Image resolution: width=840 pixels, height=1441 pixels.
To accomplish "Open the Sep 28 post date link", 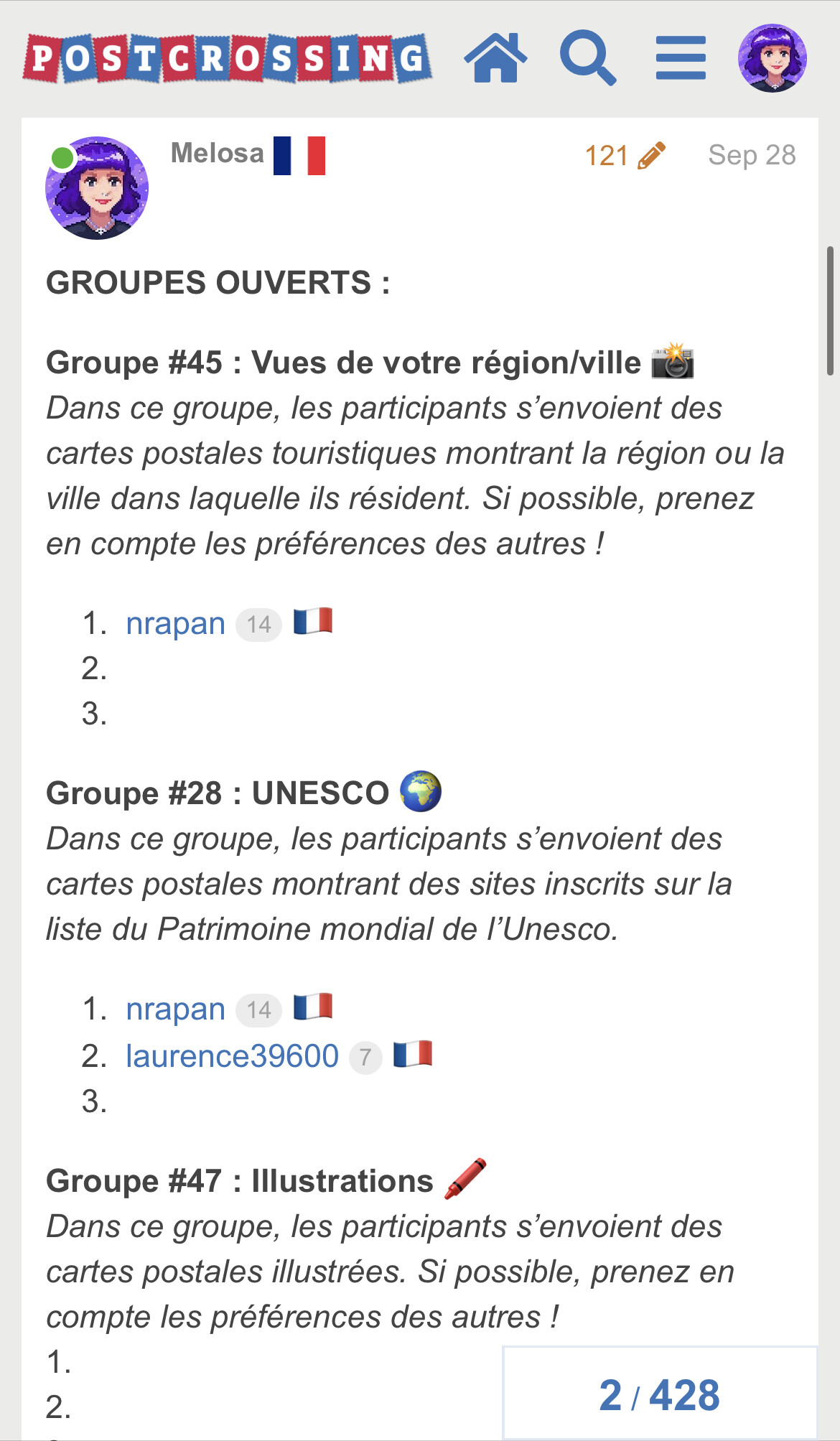I will (x=751, y=155).
